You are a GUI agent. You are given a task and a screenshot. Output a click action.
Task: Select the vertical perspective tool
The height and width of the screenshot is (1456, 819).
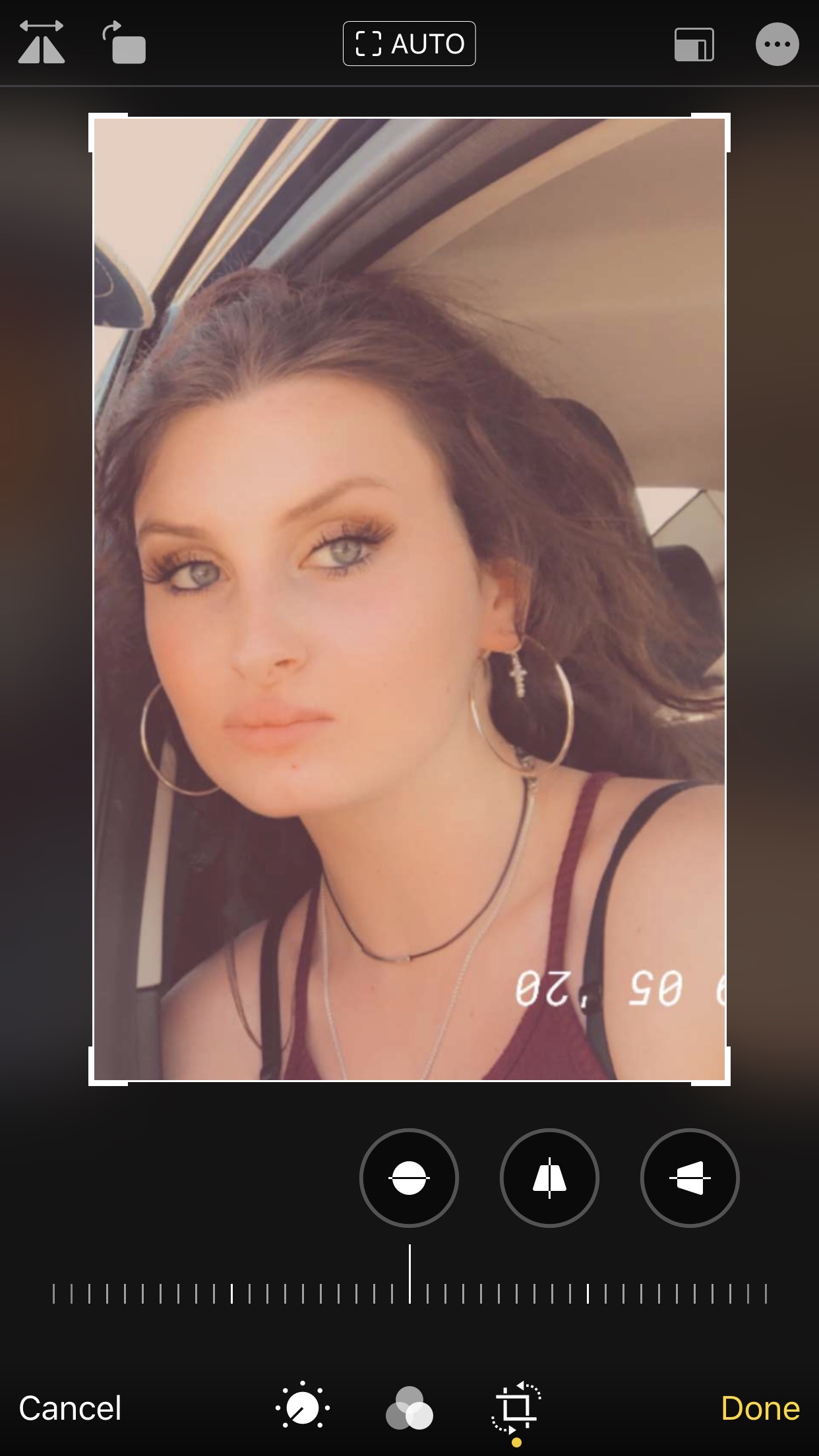pyautogui.click(x=549, y=1178)
